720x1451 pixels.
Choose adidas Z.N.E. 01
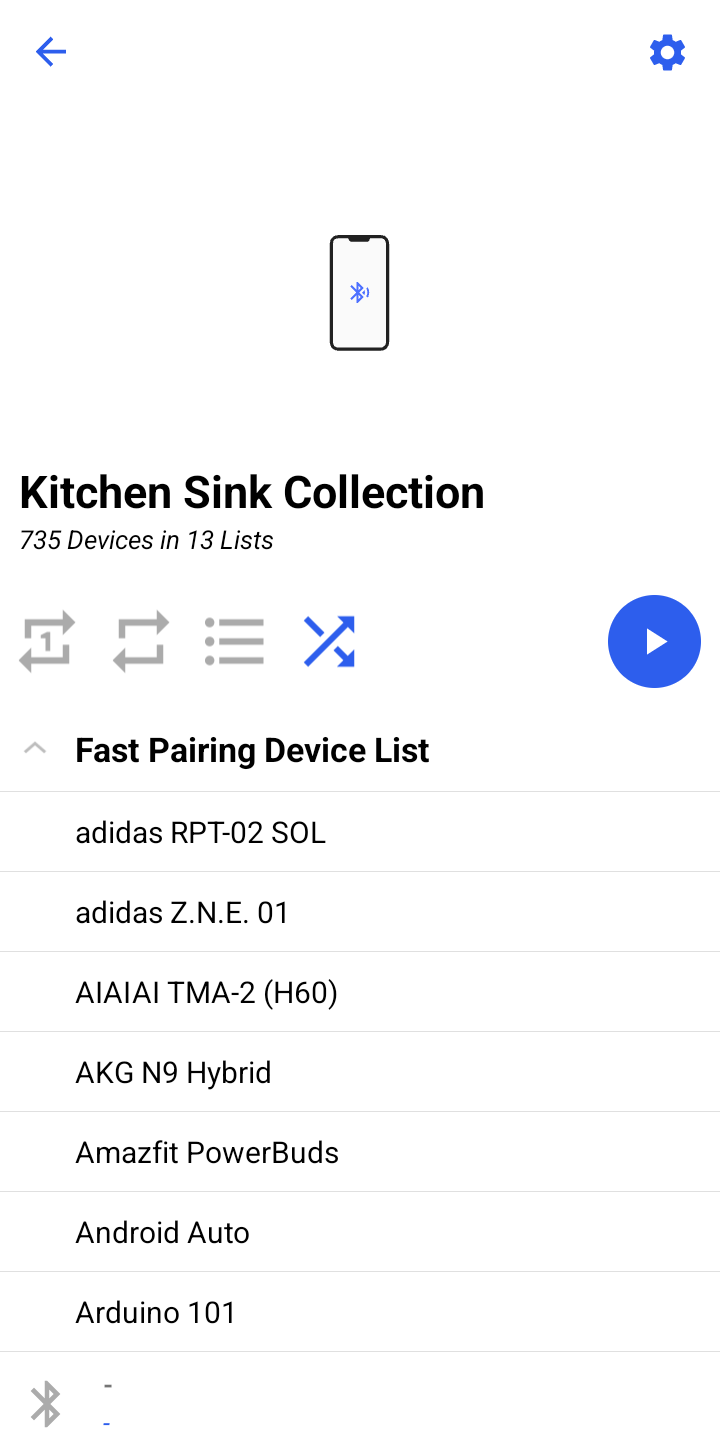pyautogui.click(x=182, y=912)
